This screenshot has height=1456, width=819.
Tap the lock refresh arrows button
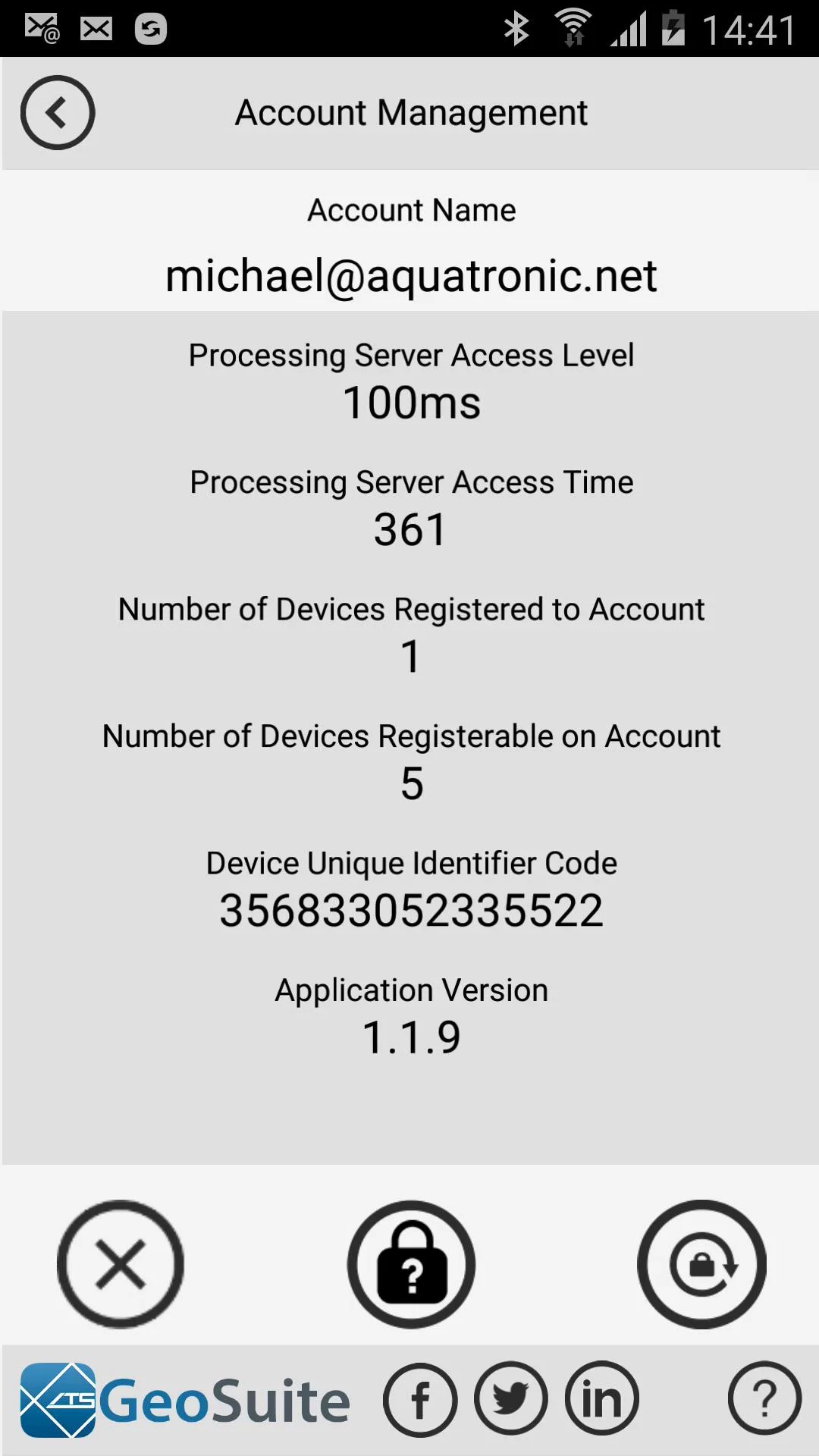click(701, 1264)
